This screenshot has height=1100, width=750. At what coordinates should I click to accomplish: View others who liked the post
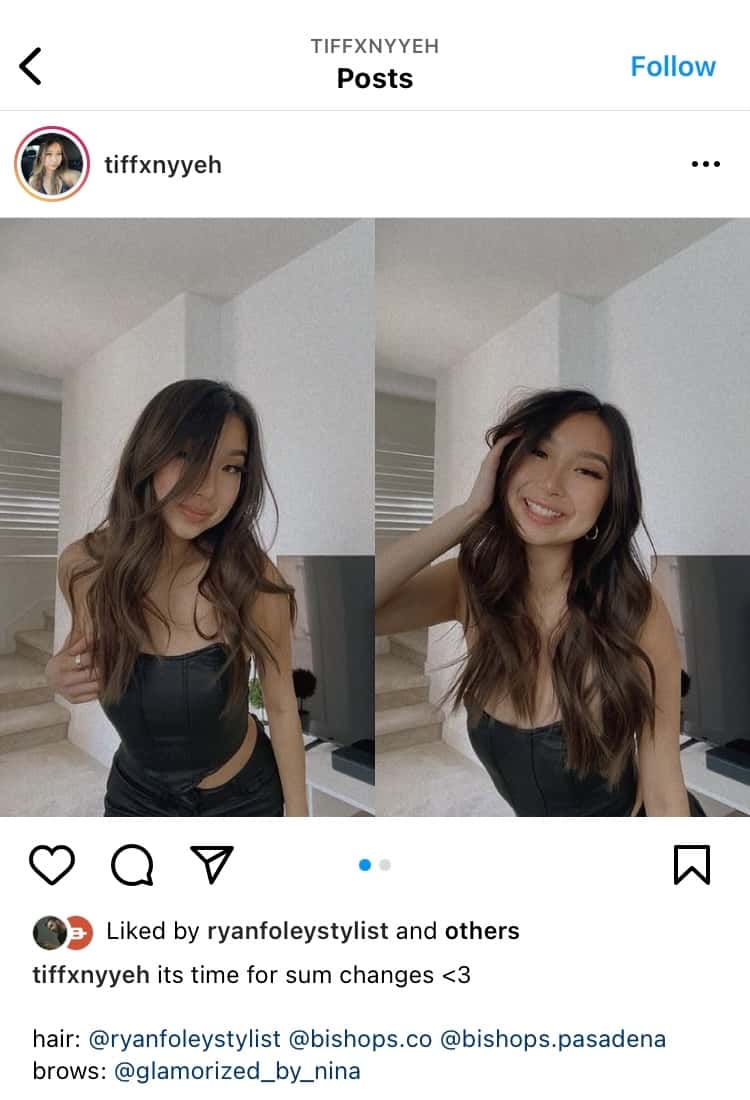tap(482, 931)
